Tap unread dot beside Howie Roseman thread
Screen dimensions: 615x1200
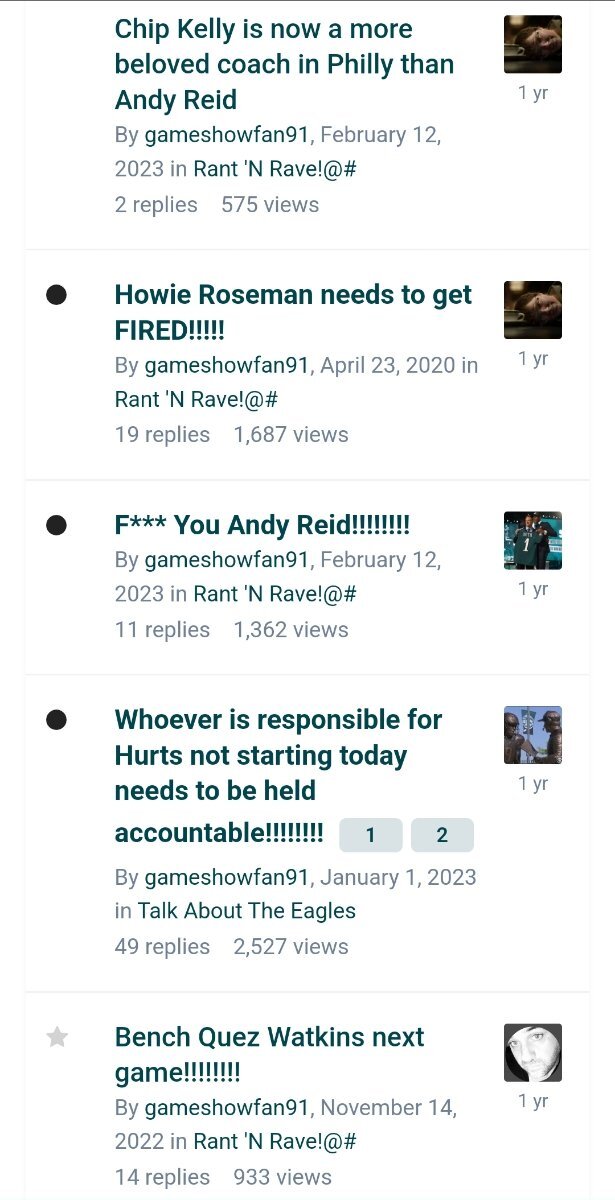pyautogui.click(x=57, y=295)
